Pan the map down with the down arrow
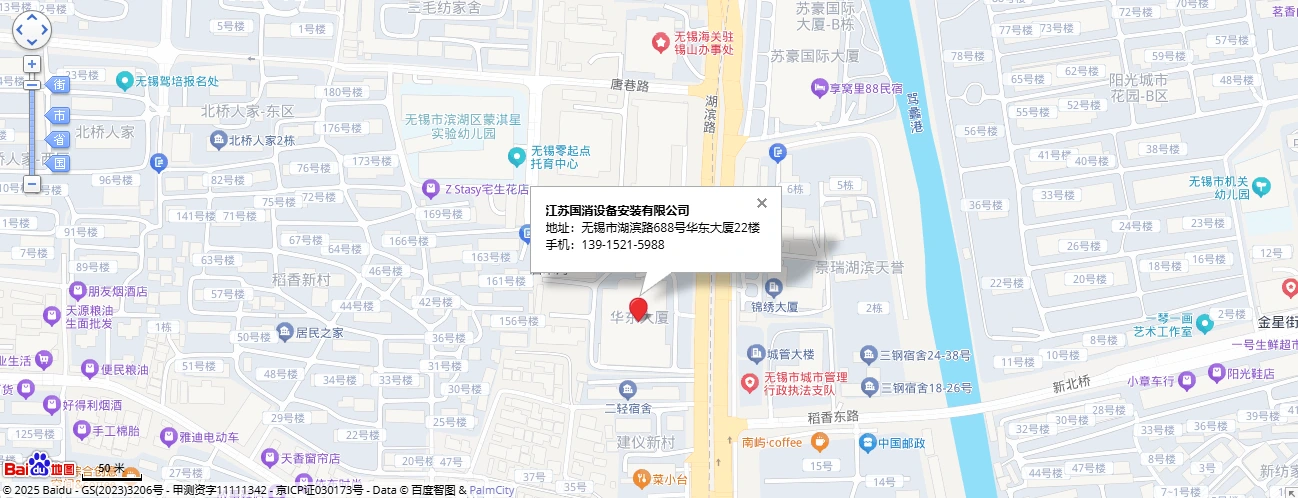 (x=31, y=44)
